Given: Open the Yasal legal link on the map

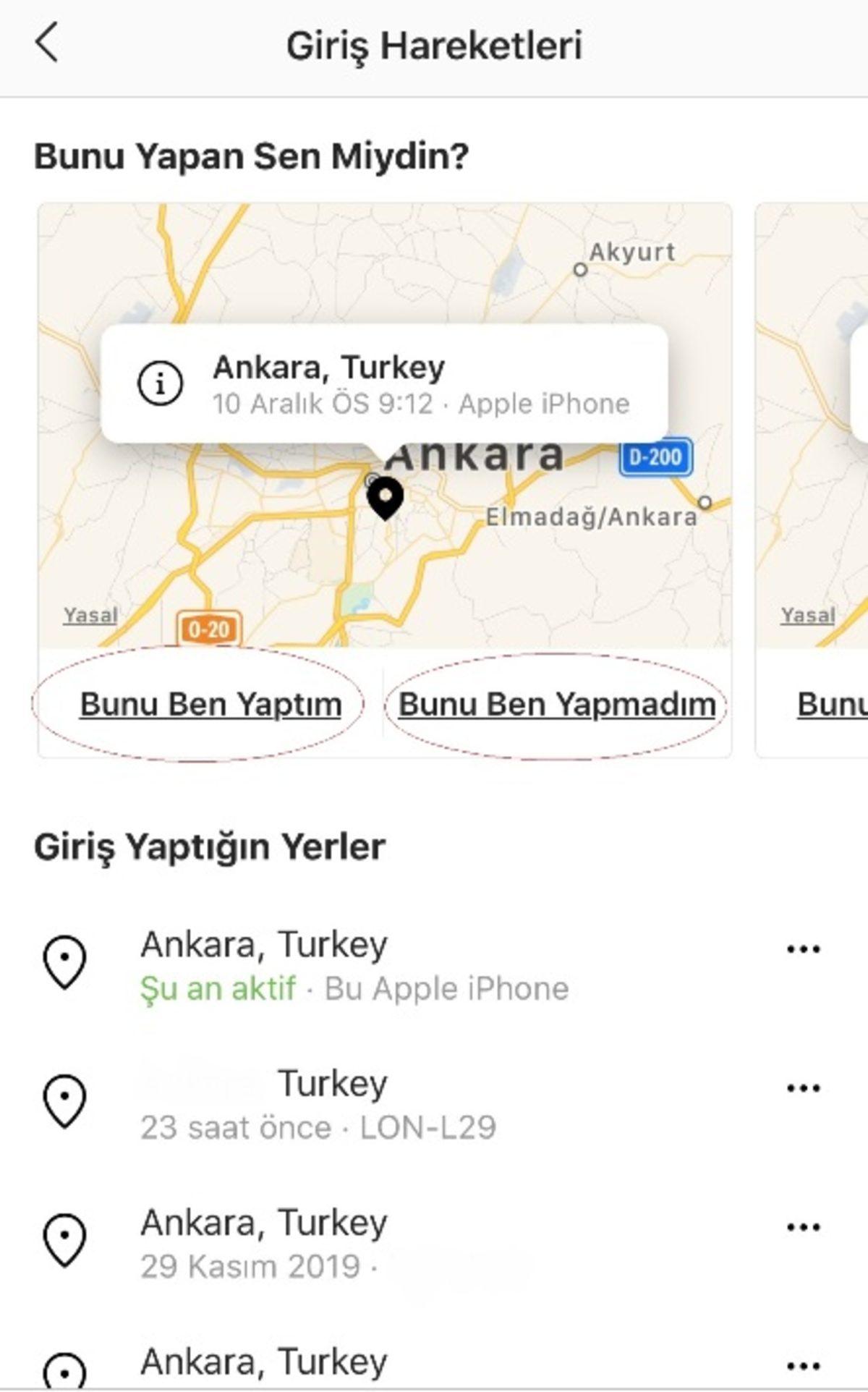Looking at the screenshot, I should [x=90, y=616].
